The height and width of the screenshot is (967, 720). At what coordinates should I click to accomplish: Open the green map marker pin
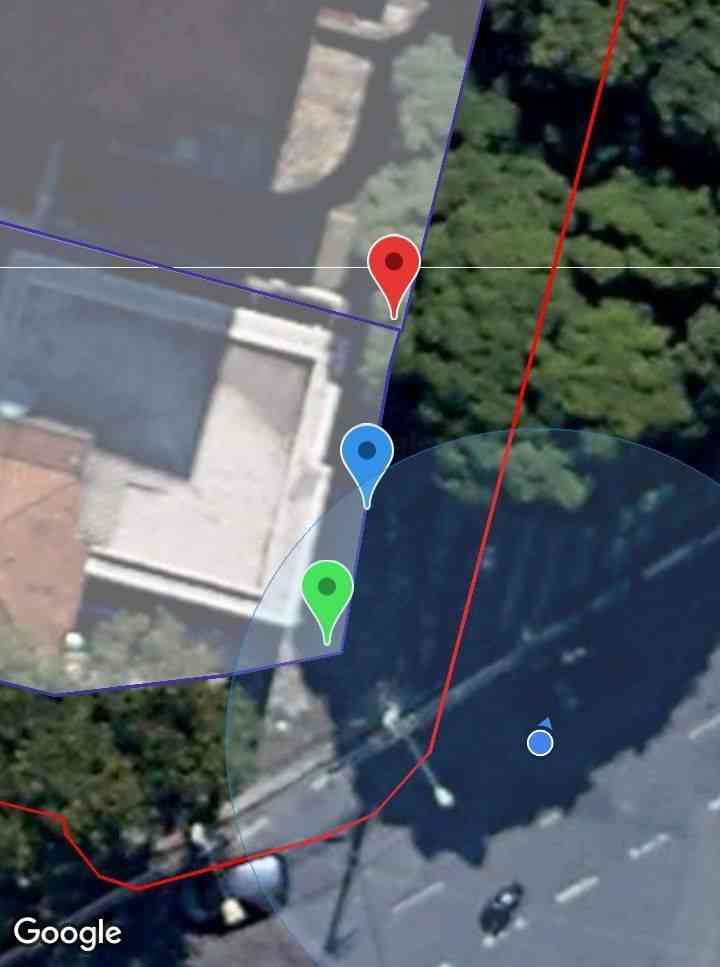327,590
